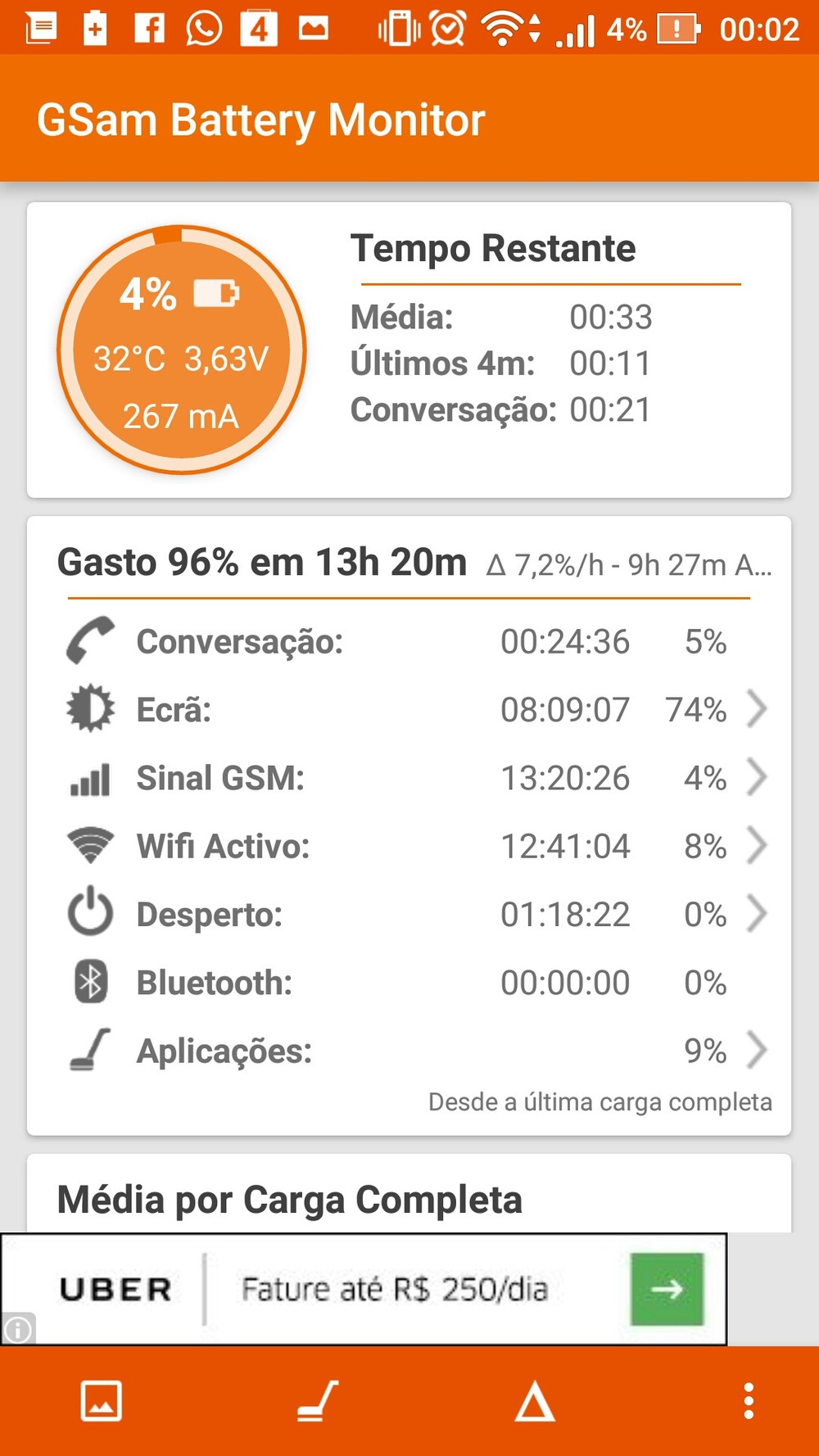This screenshot has height=1456, width=819.
Task: Open the charts icon in bottom bar
Action: click(102, 1401)
